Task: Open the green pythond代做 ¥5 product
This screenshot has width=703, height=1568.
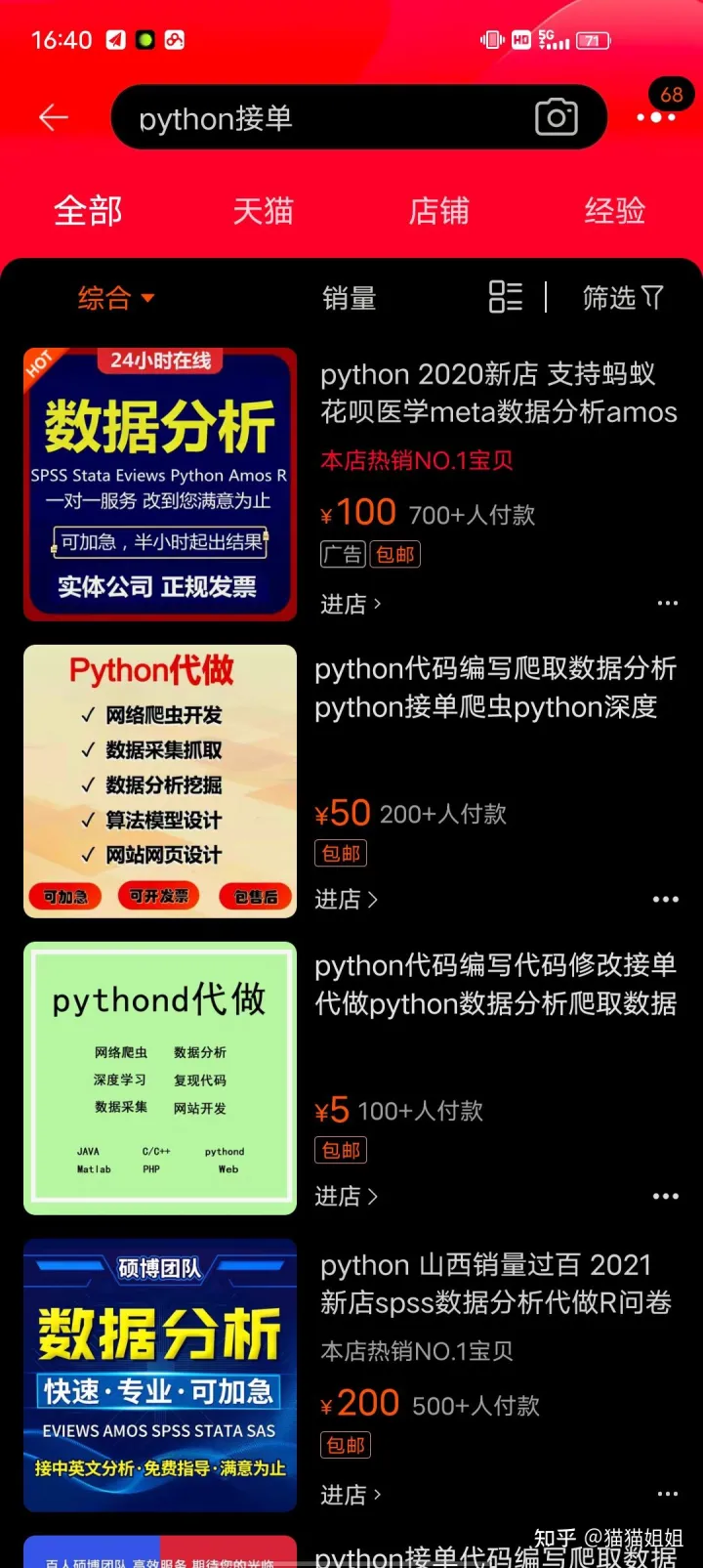Action: pyautogui.click(x=160, y=1079)
